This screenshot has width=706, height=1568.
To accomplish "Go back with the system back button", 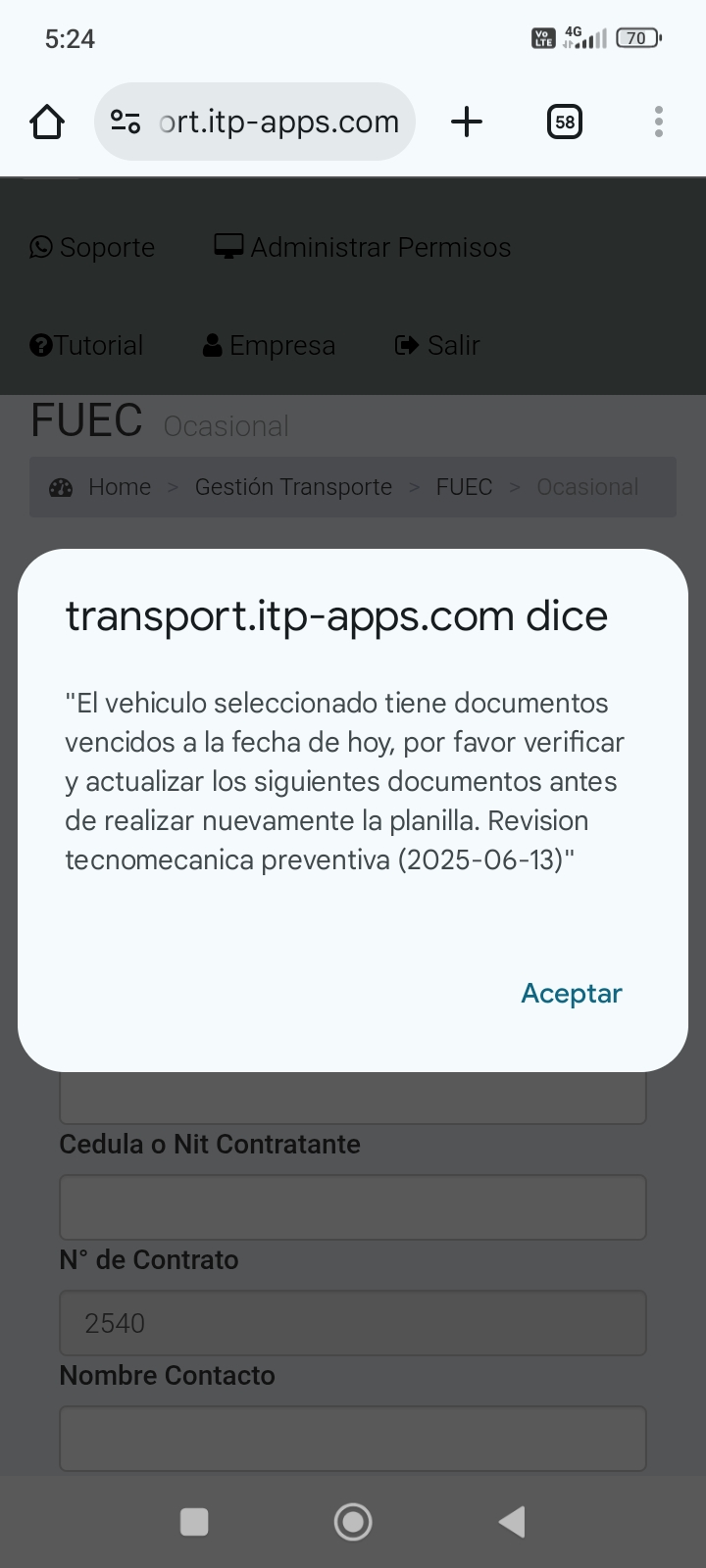I will click(x=512, y=1522).
